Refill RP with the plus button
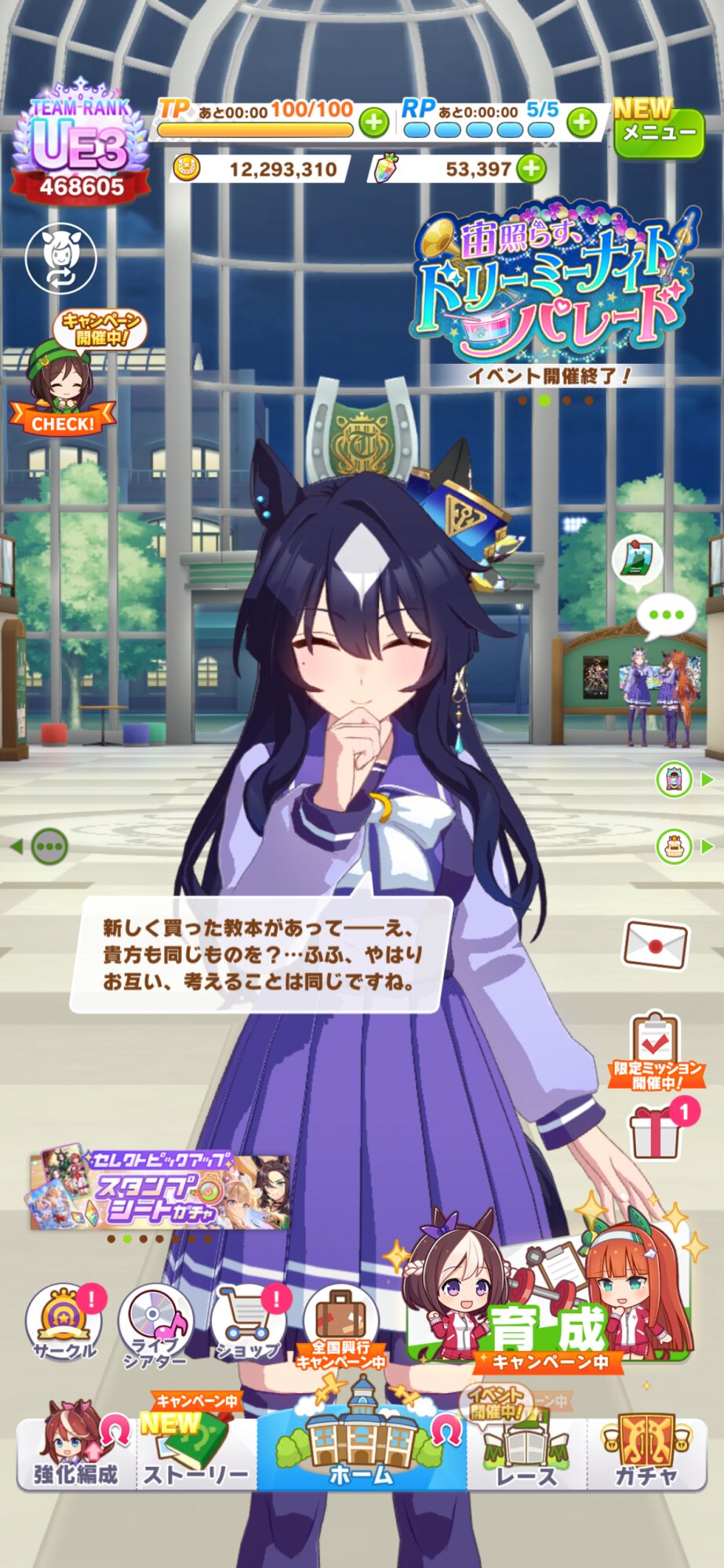 tap(581, 122)
